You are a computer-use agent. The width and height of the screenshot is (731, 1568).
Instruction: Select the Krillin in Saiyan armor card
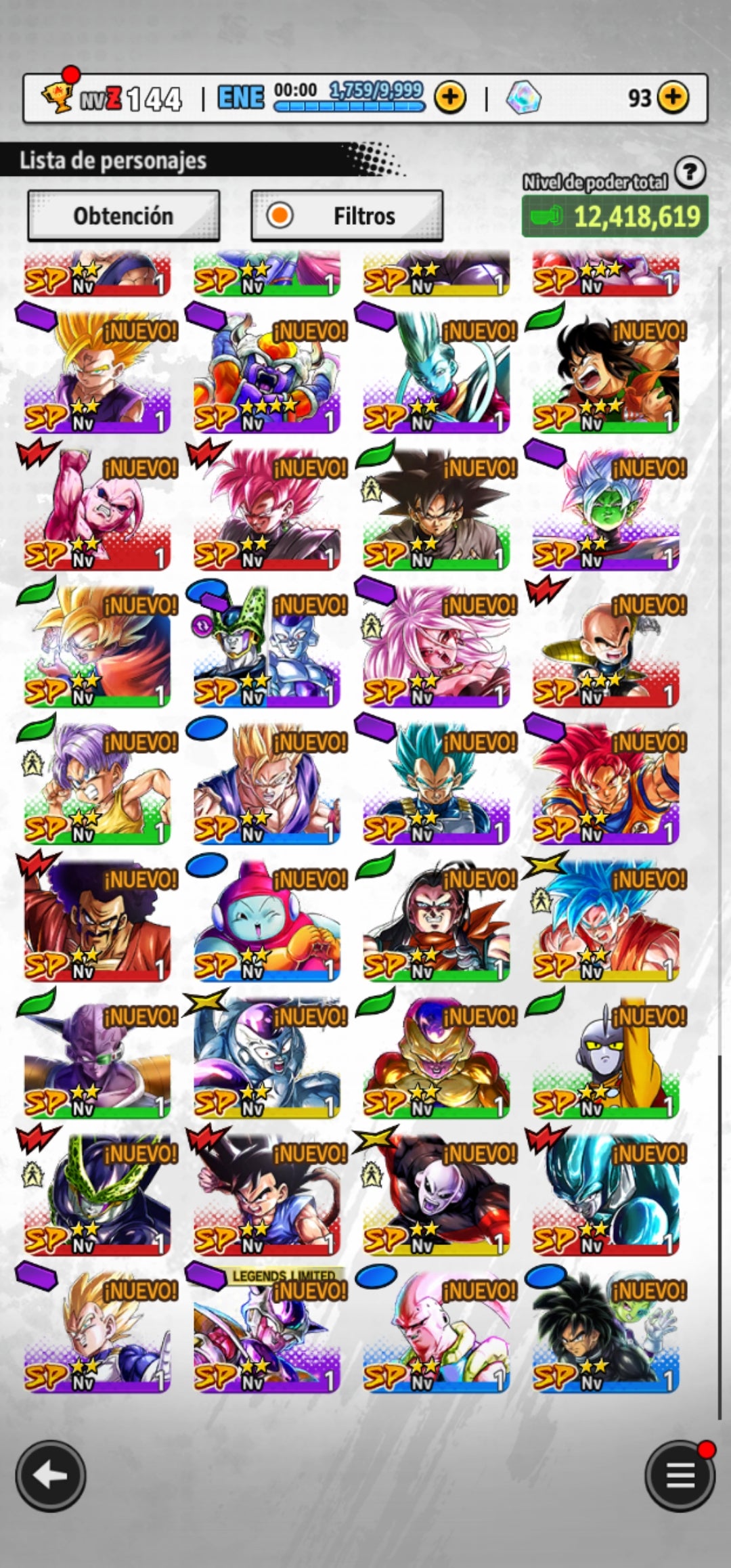(x=605, y=647)
